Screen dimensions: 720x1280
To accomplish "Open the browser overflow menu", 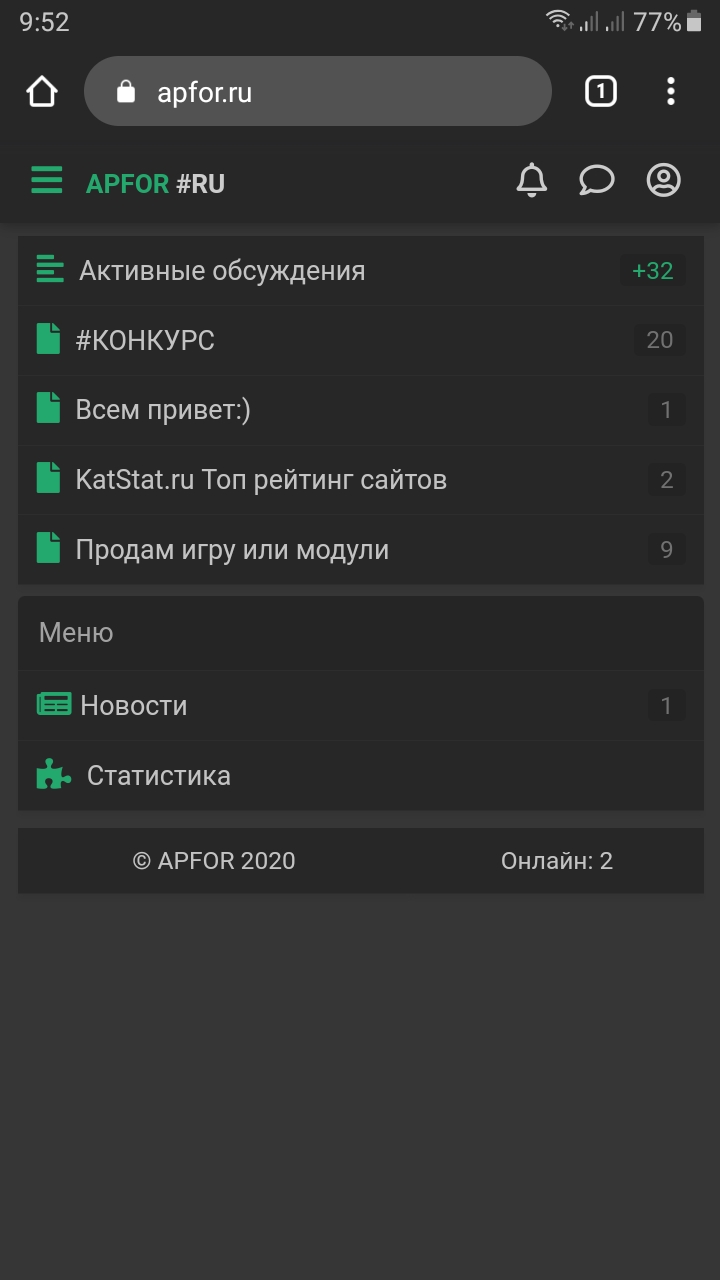I will tap(671, 92).
